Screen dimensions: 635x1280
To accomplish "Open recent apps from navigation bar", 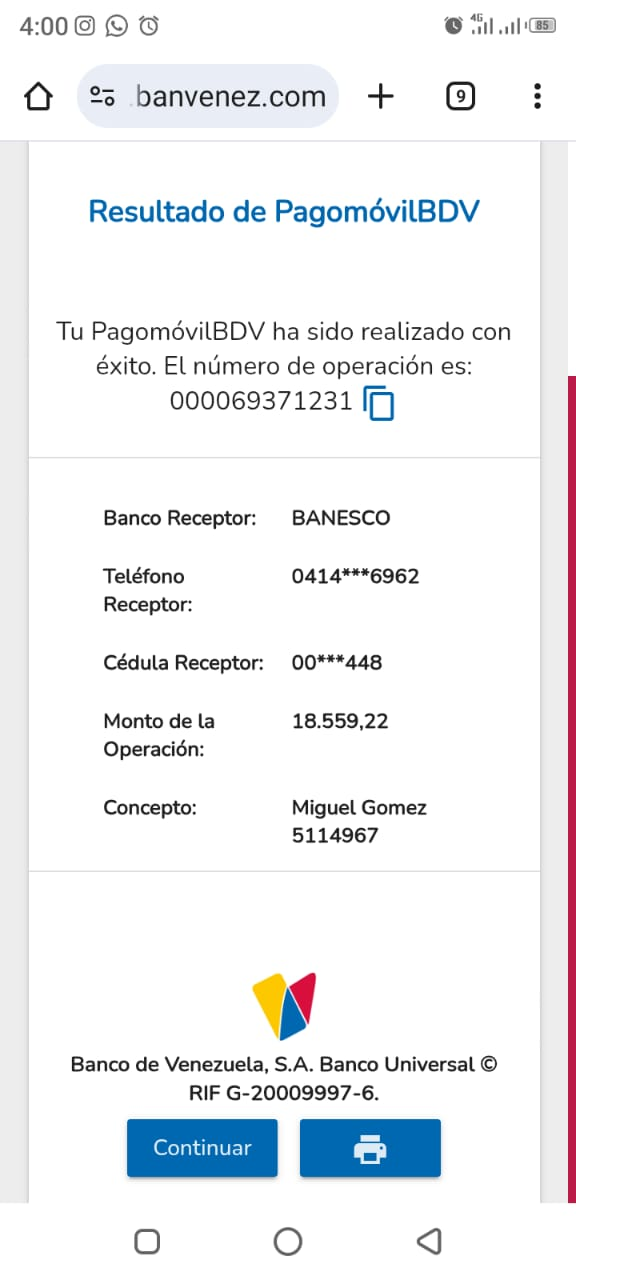I will coord(147,1242).
